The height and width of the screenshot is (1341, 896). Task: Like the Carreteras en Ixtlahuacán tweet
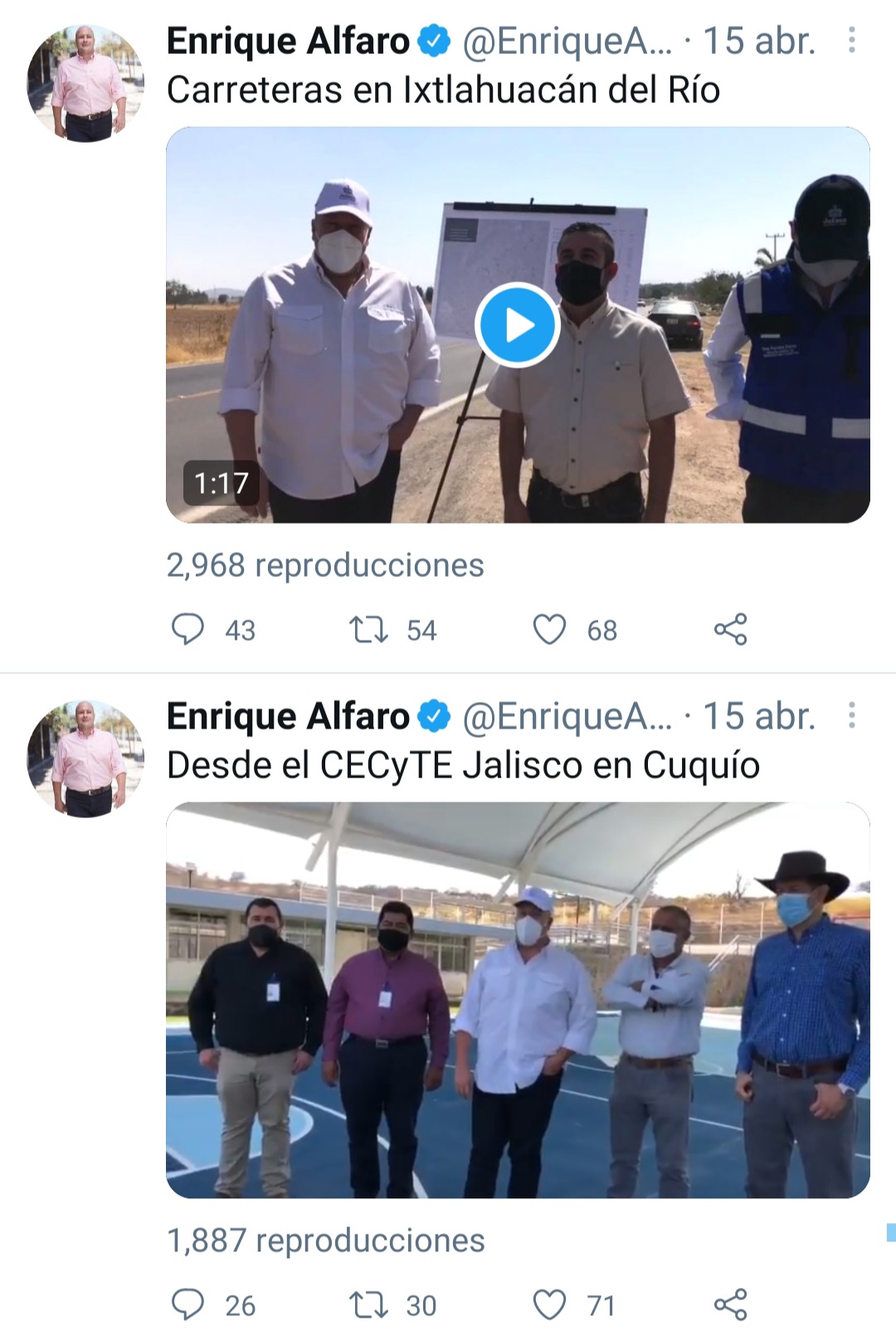[x=549, y=630]
